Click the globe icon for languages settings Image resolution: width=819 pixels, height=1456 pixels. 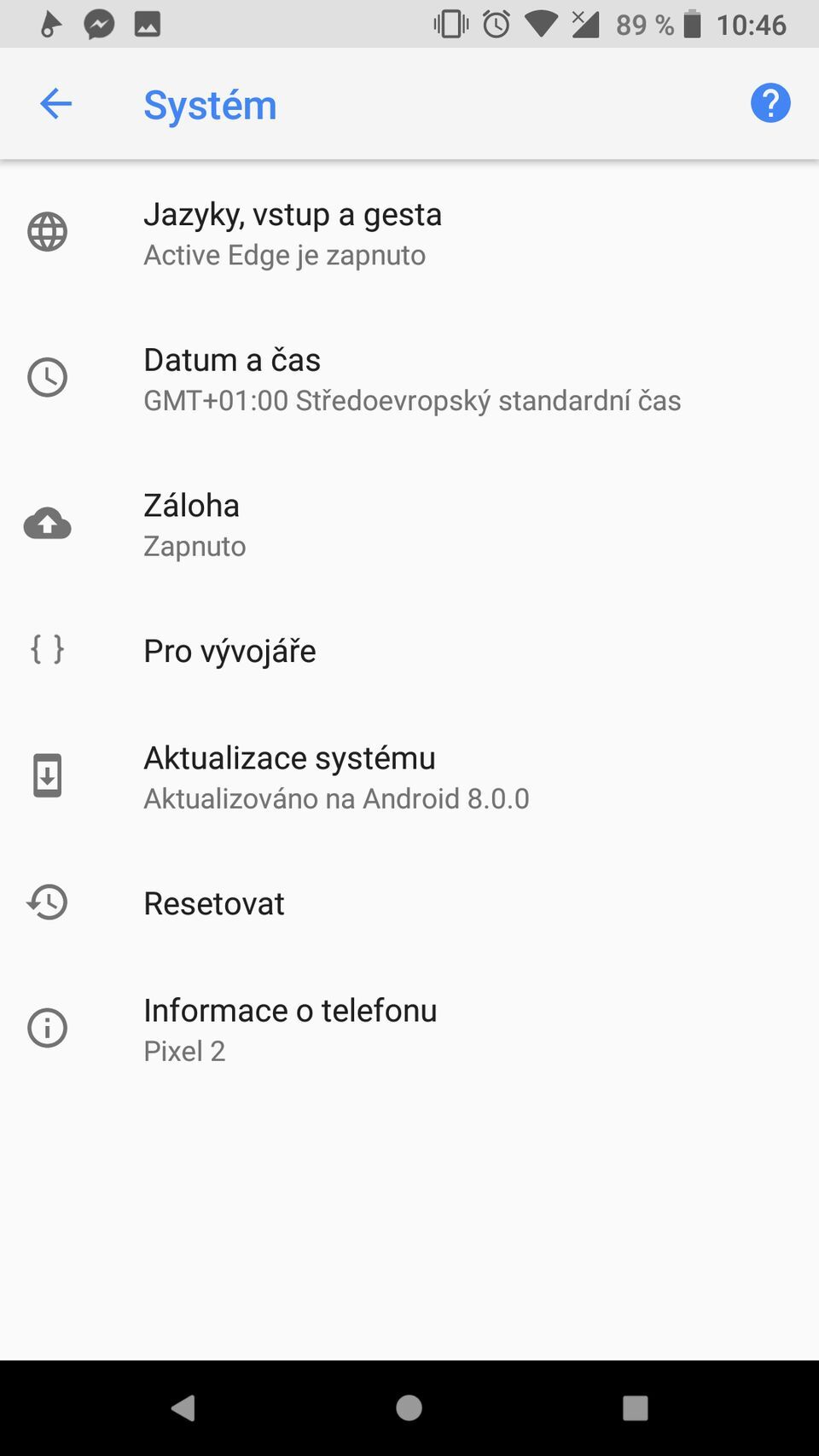pos(47,231)
